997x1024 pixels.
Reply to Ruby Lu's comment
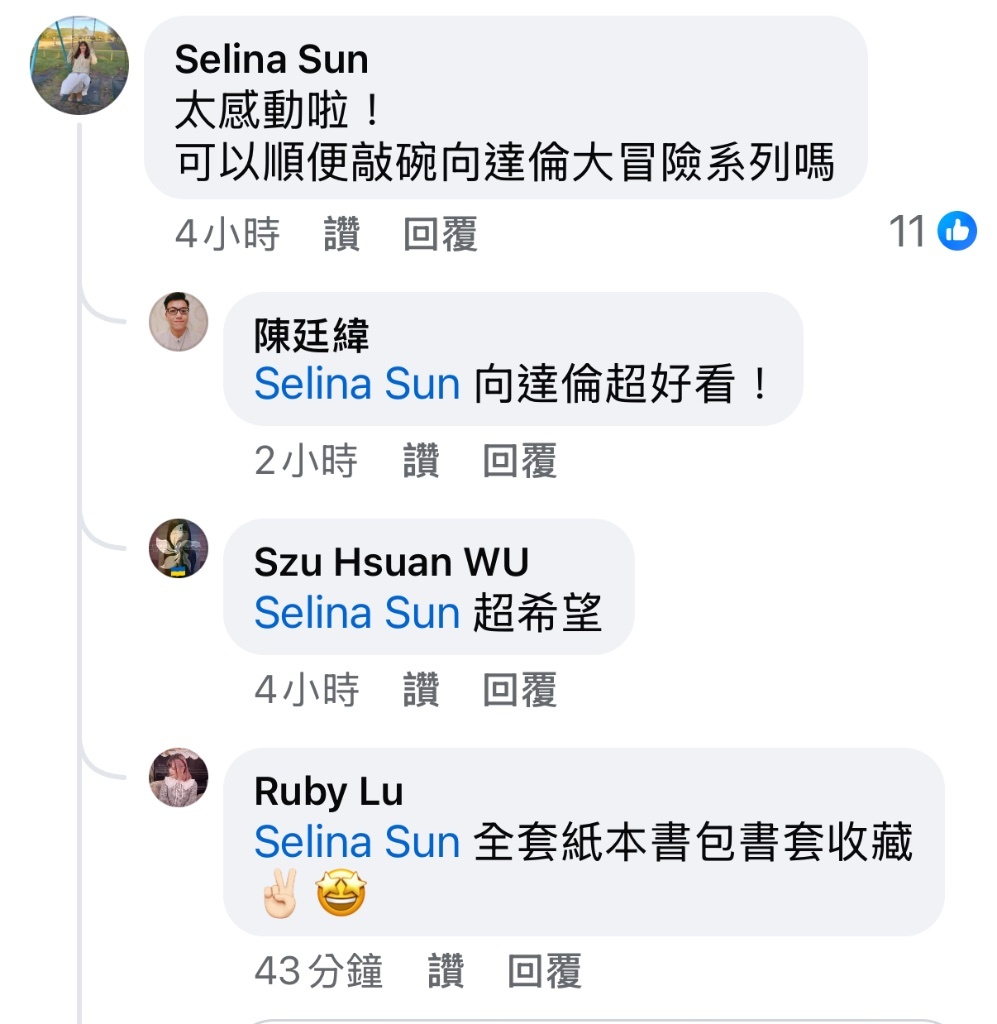544,971
